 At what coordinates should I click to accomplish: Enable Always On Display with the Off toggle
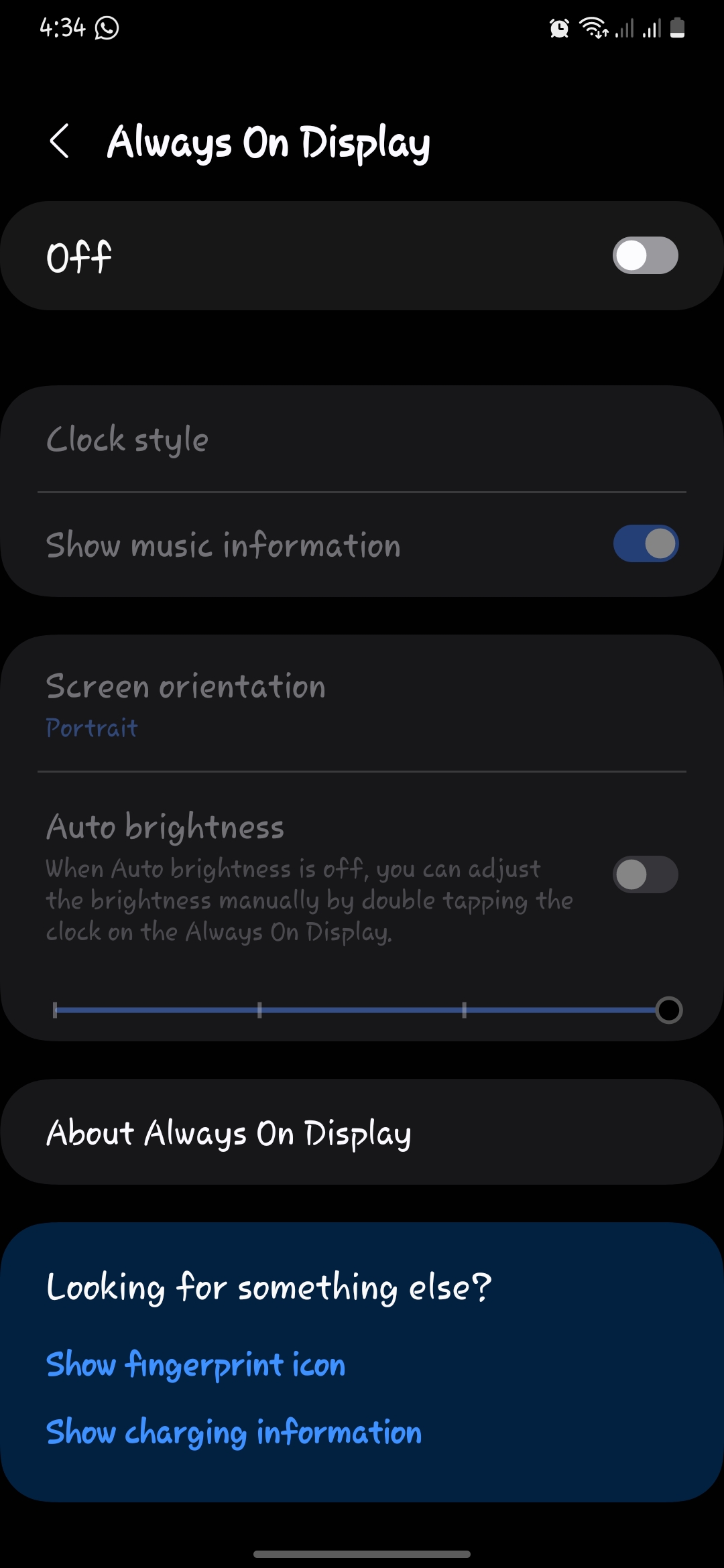click(x=646, y=255)
